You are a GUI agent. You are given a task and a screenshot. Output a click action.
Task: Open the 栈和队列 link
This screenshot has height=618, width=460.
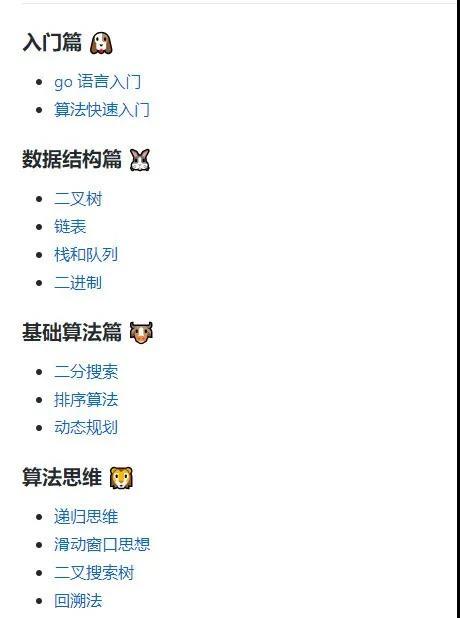[x=86, y=255]
